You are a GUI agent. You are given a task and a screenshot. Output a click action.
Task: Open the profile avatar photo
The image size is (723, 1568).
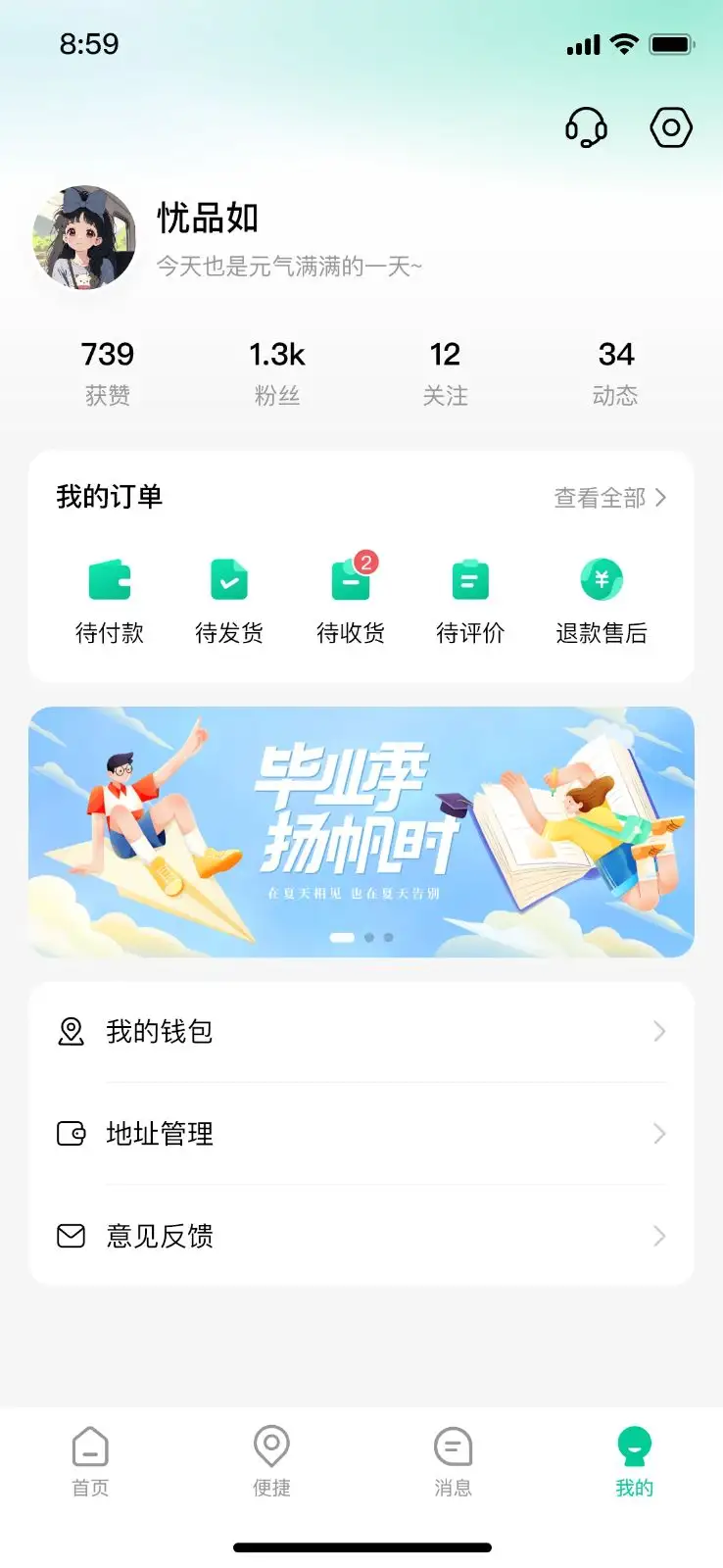click(82, 237)
